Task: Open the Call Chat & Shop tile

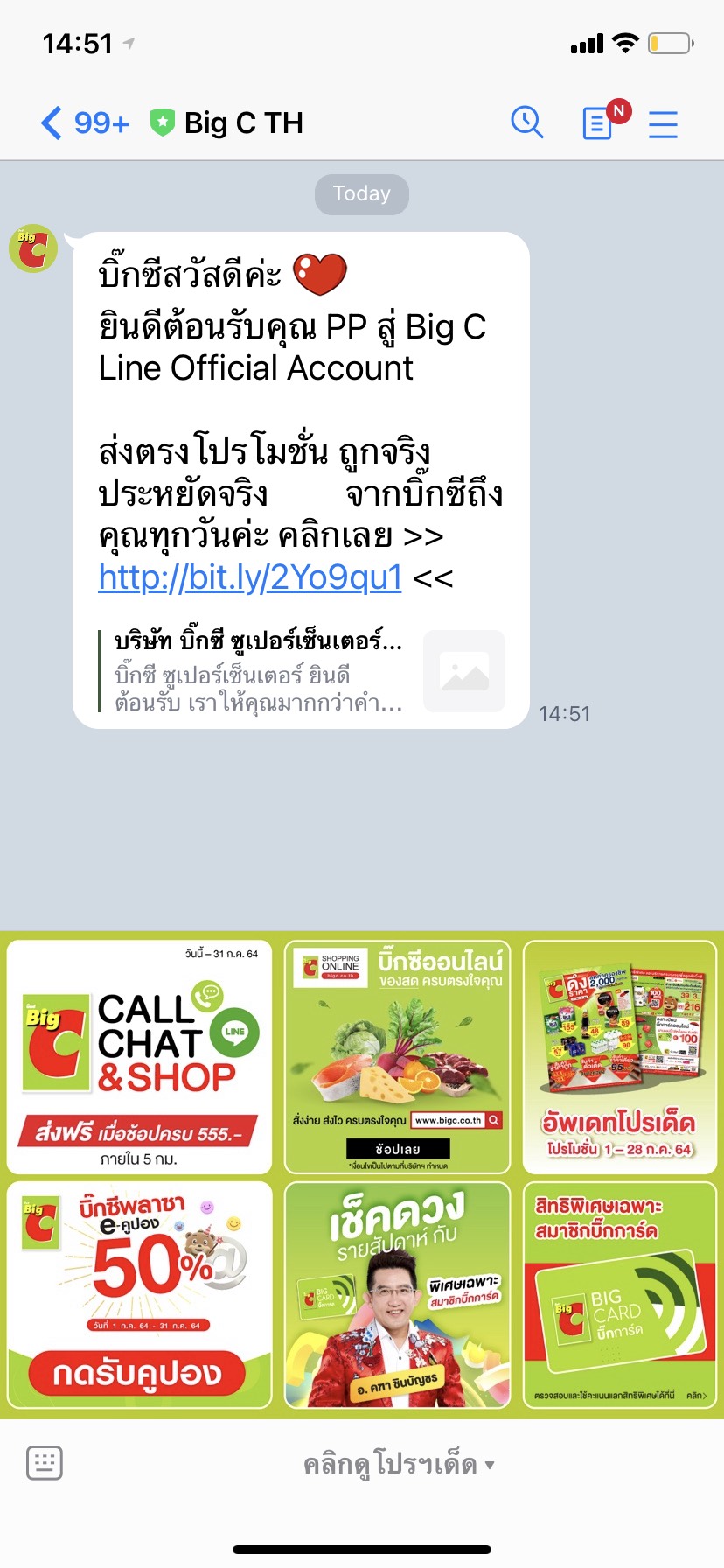Action: tap(140, 1057)
